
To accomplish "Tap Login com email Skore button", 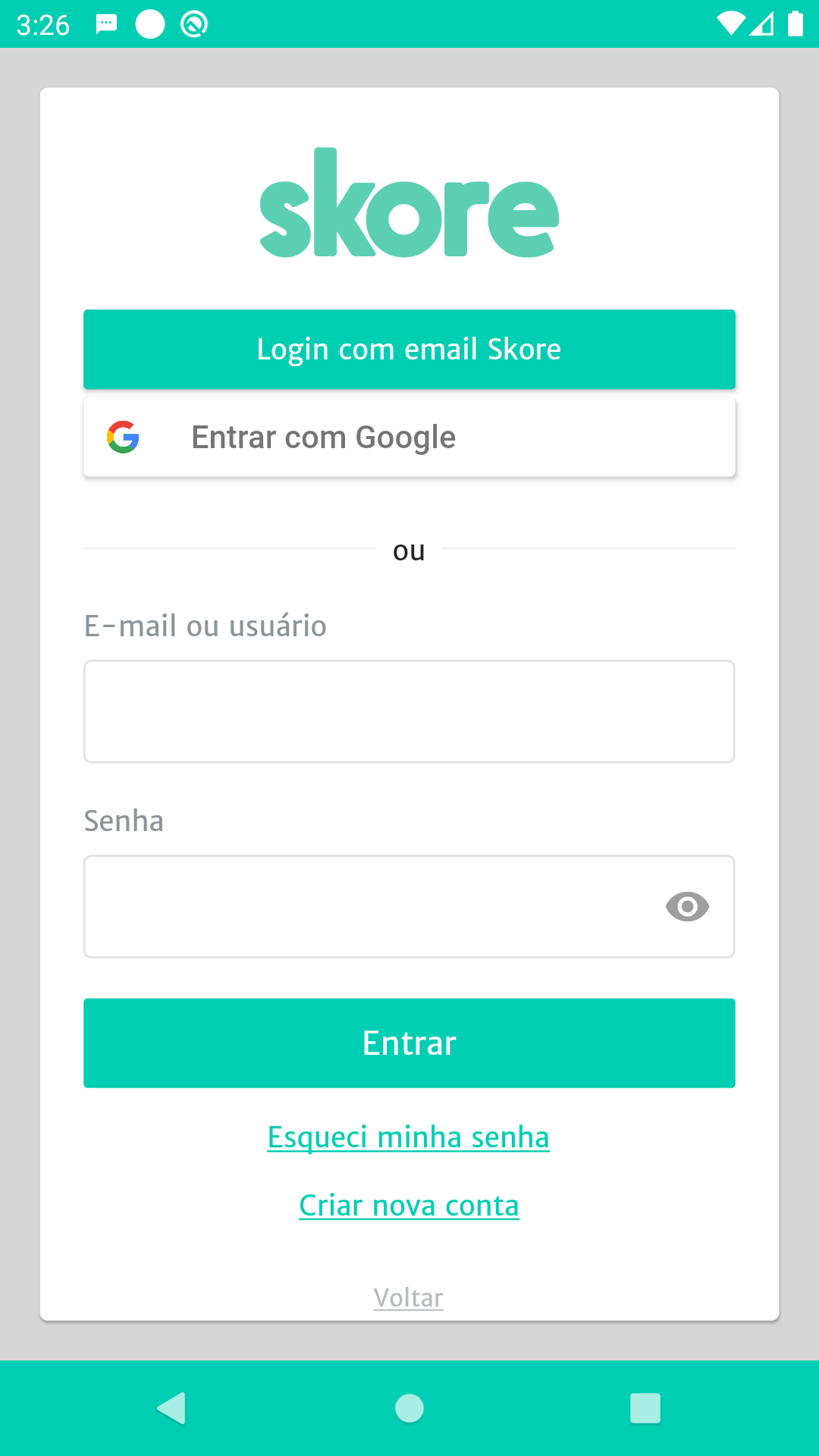I will (x=409, y=349).
